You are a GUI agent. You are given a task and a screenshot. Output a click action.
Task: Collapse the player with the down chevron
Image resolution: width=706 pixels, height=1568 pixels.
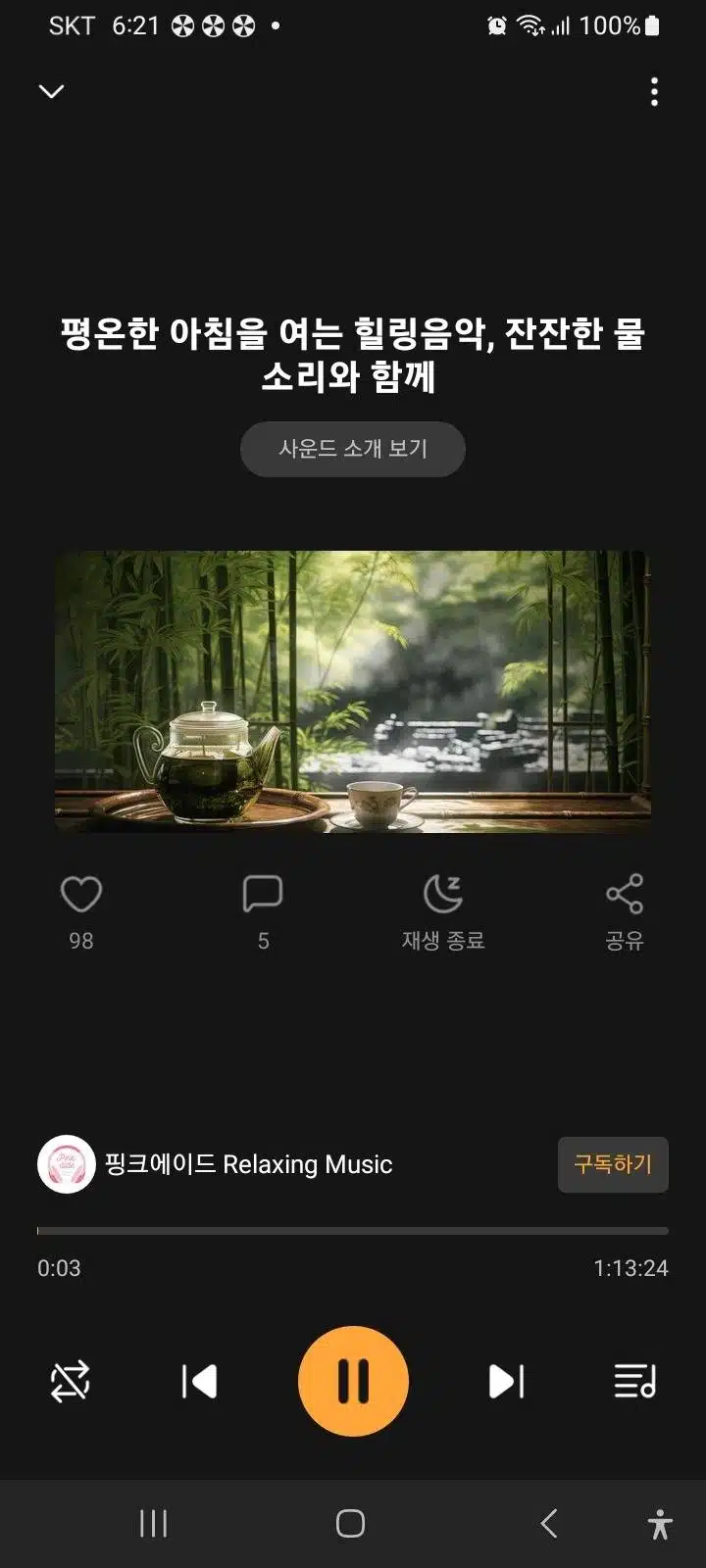tap(51, 91)
